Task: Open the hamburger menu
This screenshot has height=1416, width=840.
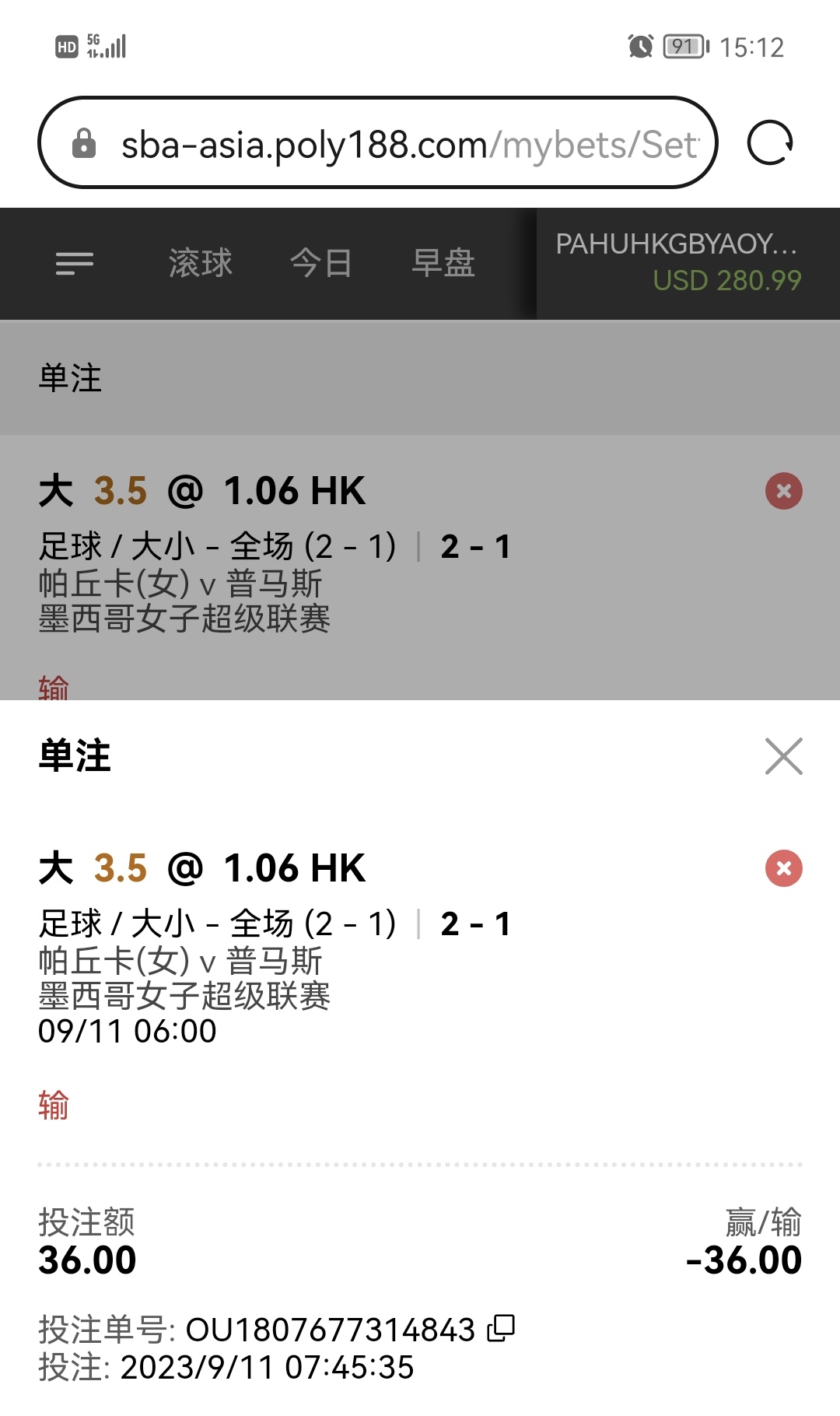Action: click(75, 264)
